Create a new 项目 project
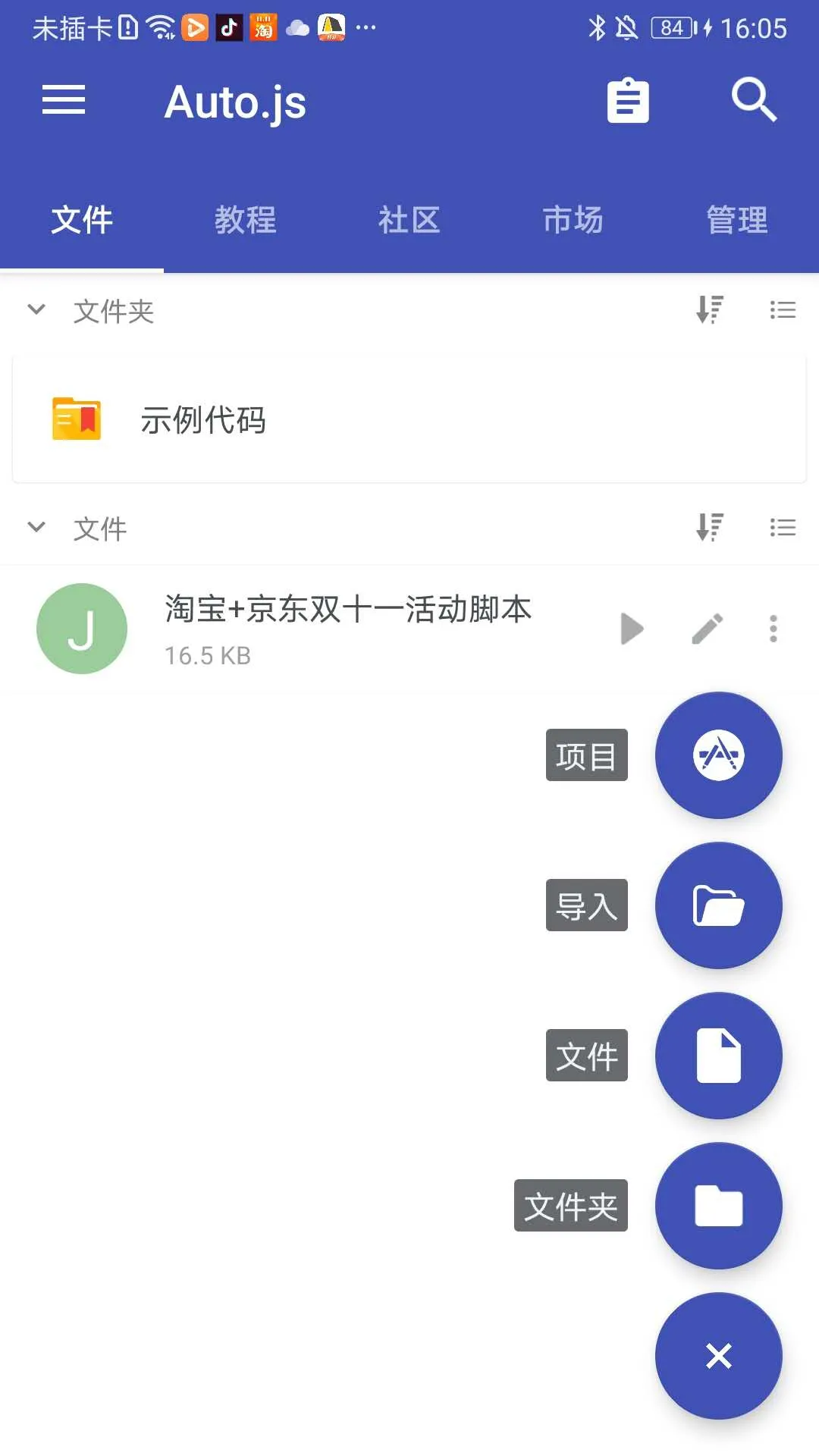Screen dimensions: 819x1456 pyautogui.click(x=718, y=755)
